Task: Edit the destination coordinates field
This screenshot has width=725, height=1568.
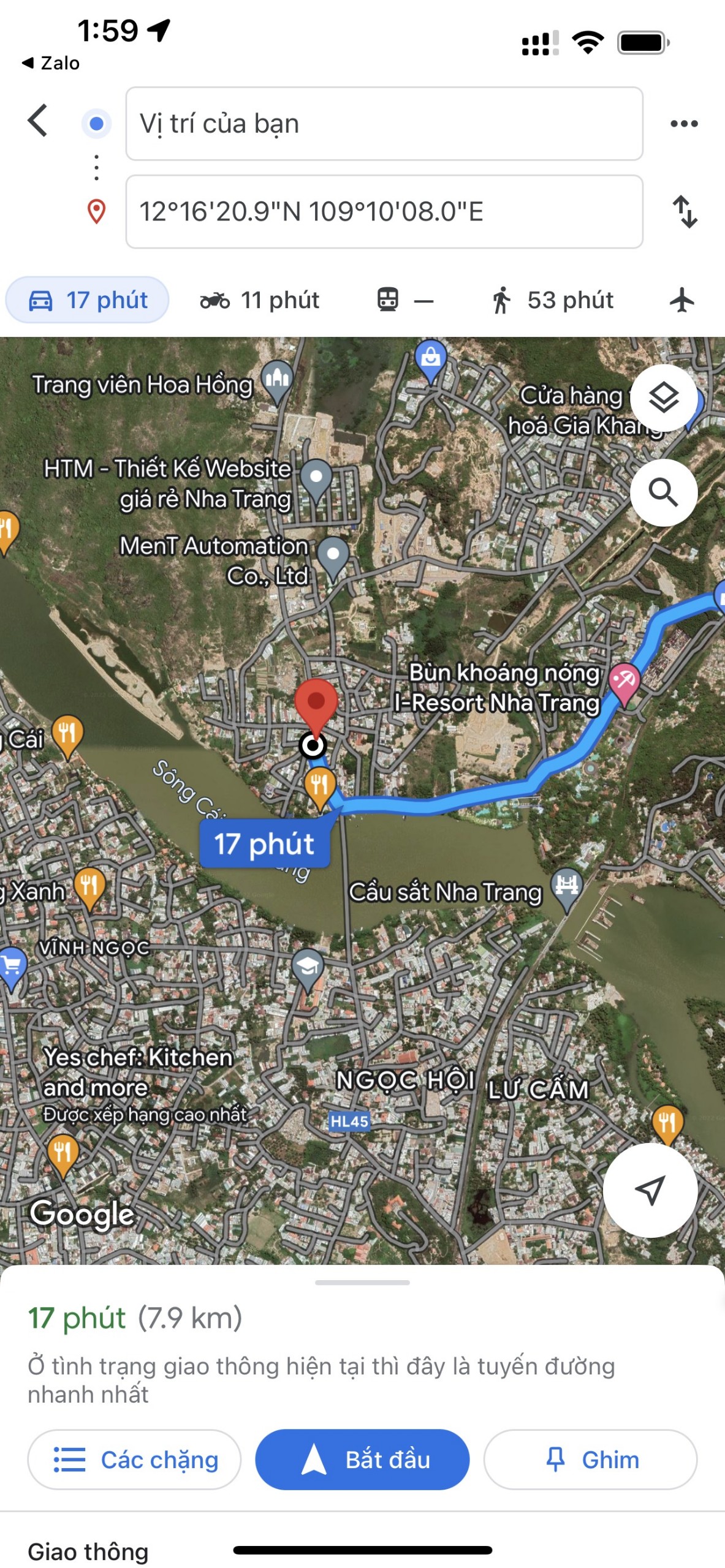Action: (x=384, y=212)
